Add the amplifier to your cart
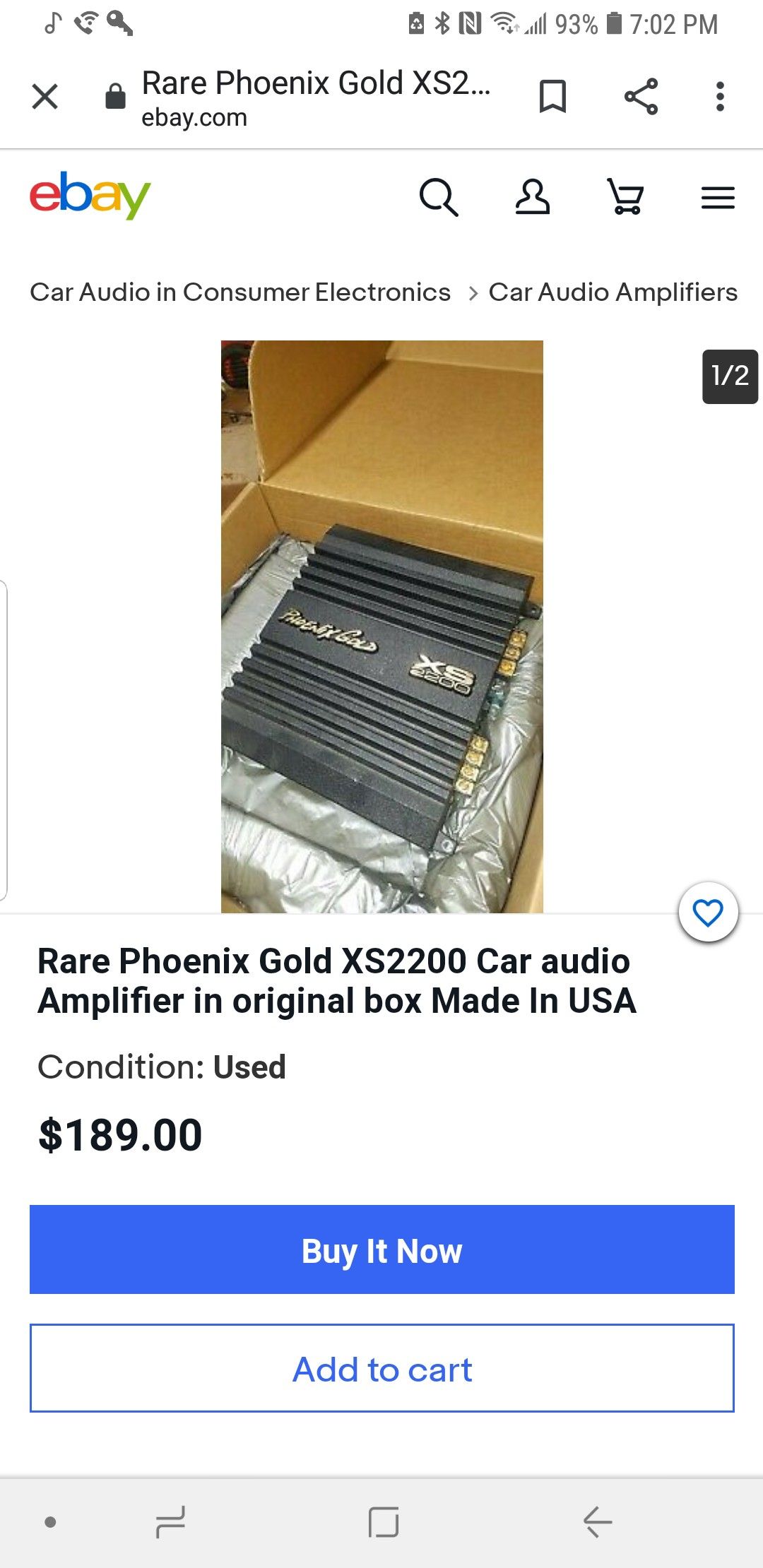763x1568 pixels. 381,1369
